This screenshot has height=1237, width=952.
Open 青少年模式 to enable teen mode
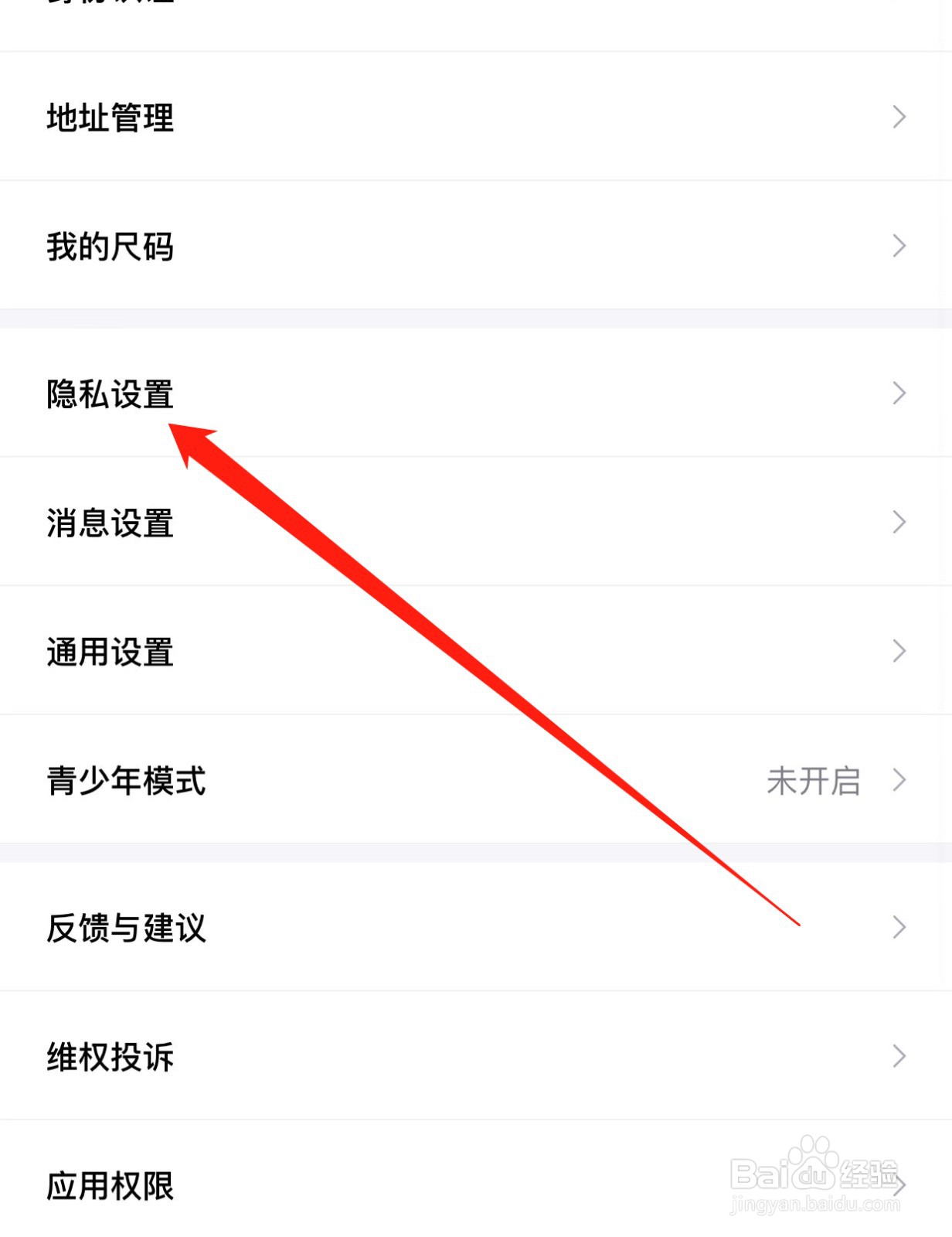pos(124,782)
